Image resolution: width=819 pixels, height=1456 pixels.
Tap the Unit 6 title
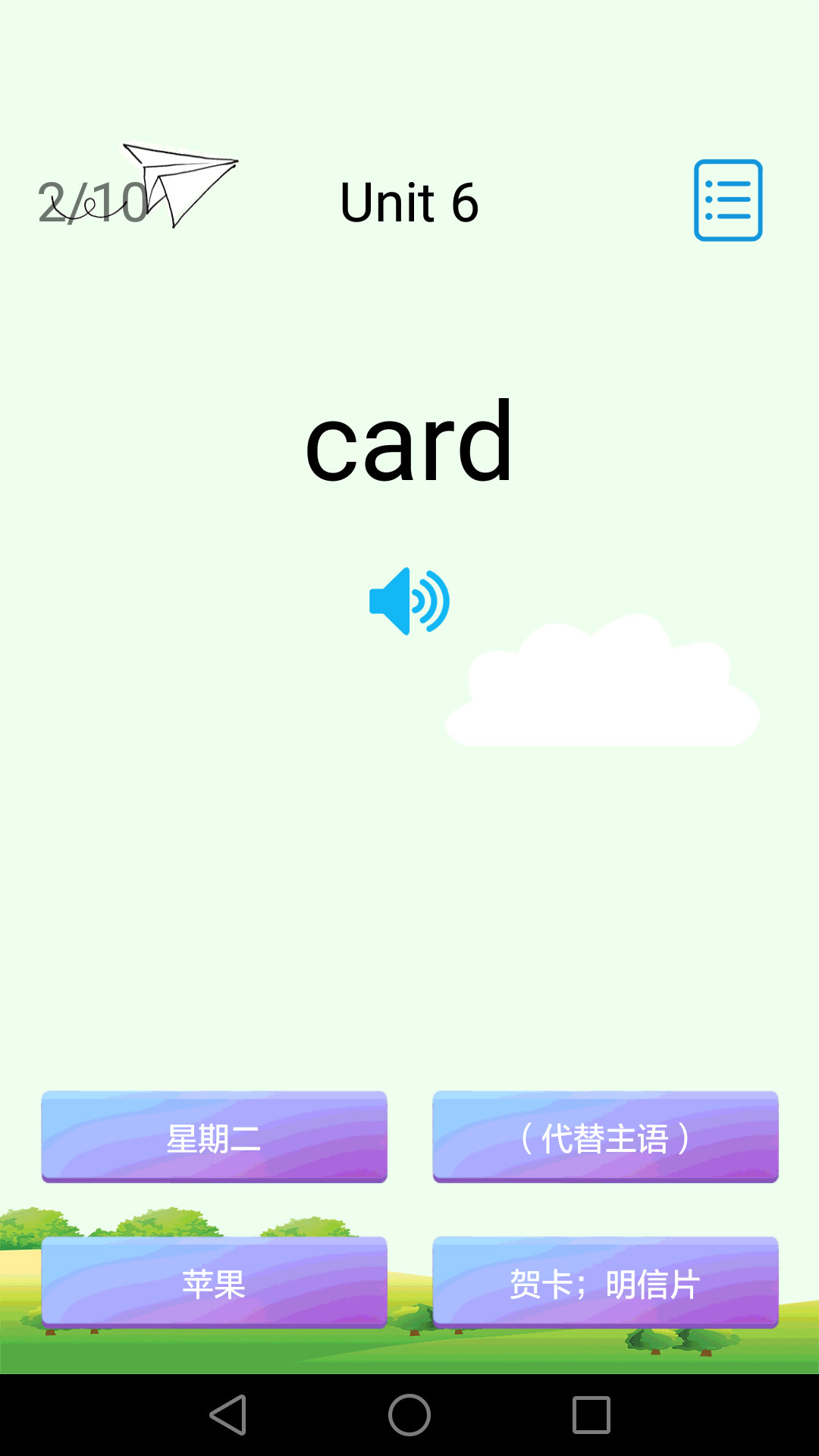coord(409,203)
